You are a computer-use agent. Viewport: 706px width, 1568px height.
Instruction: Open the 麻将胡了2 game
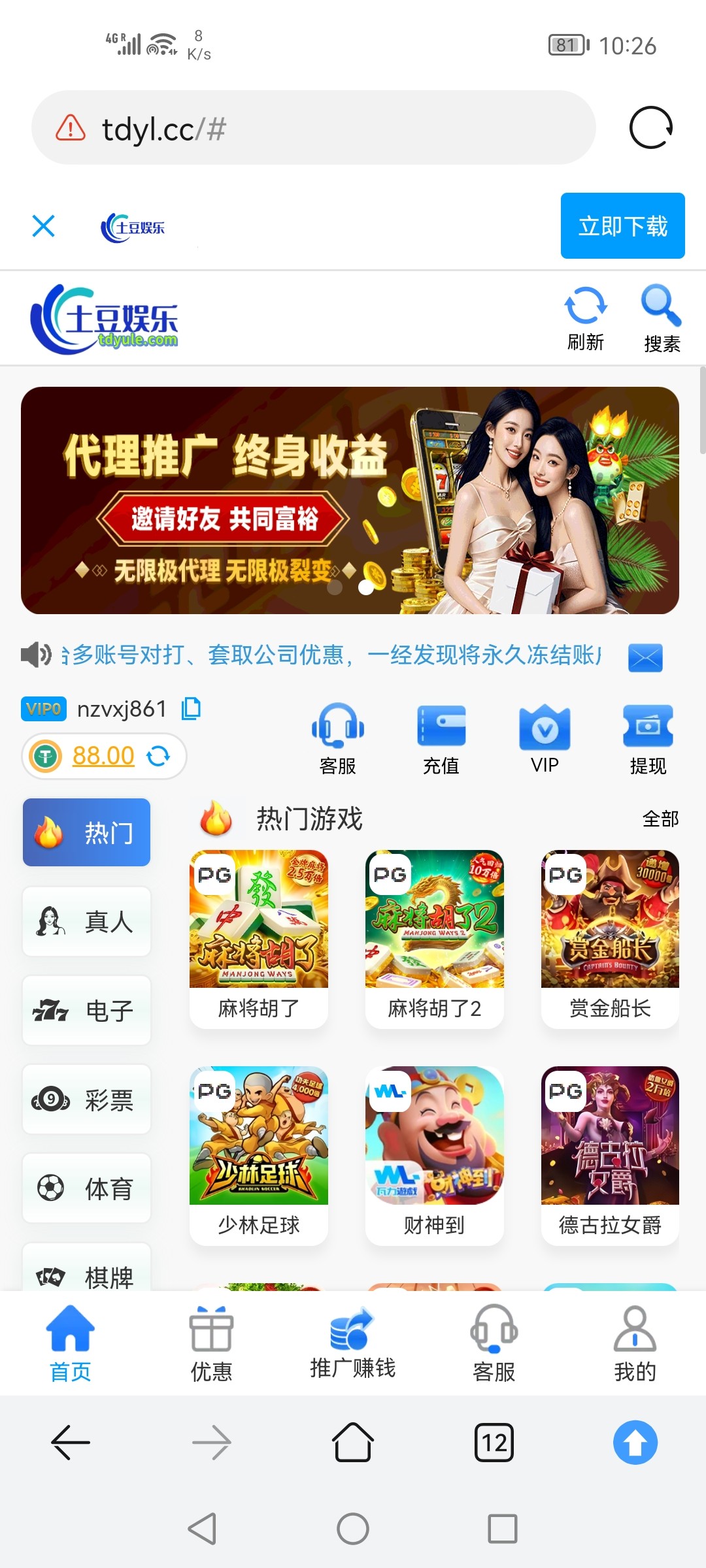[x=434, y=938]
